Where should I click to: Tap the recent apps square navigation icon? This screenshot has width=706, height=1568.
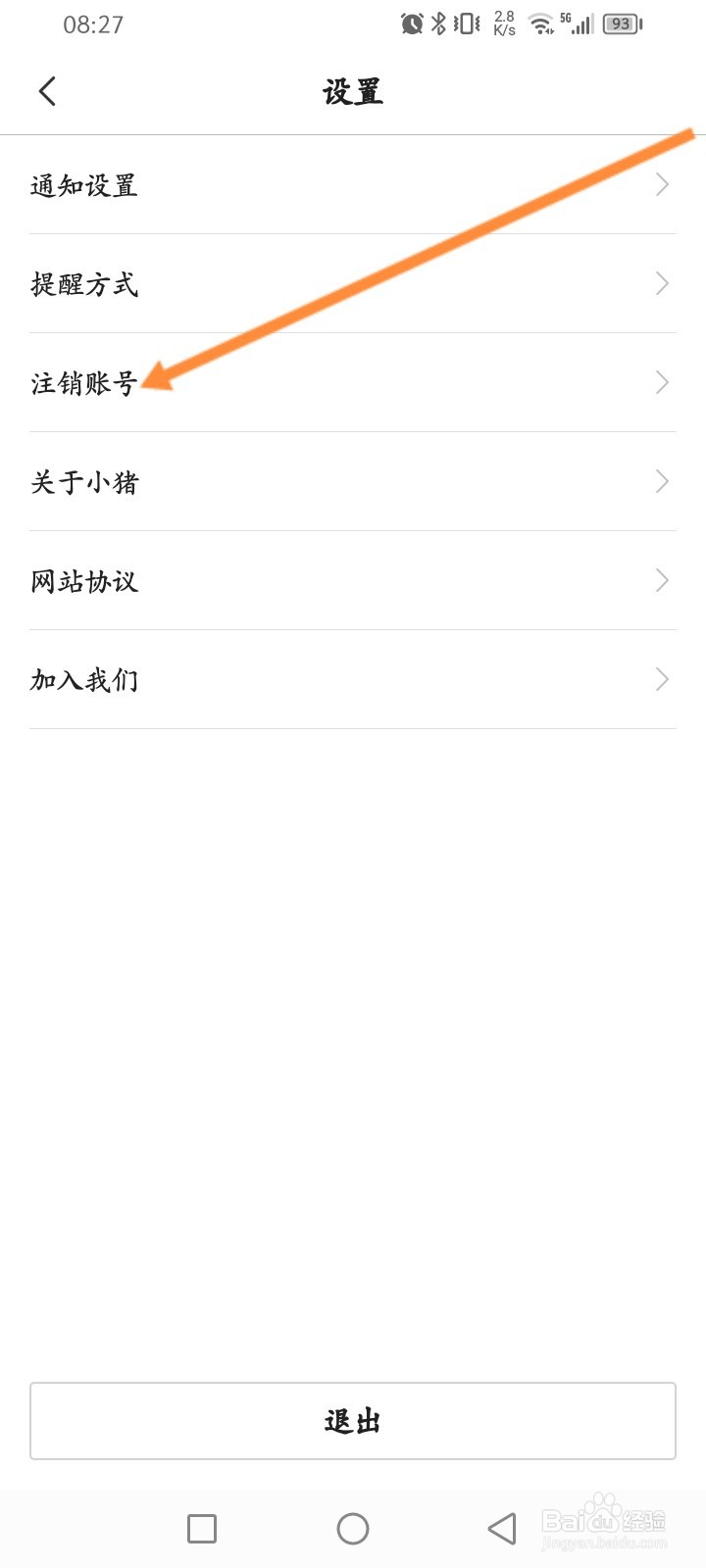(201, 1527)
